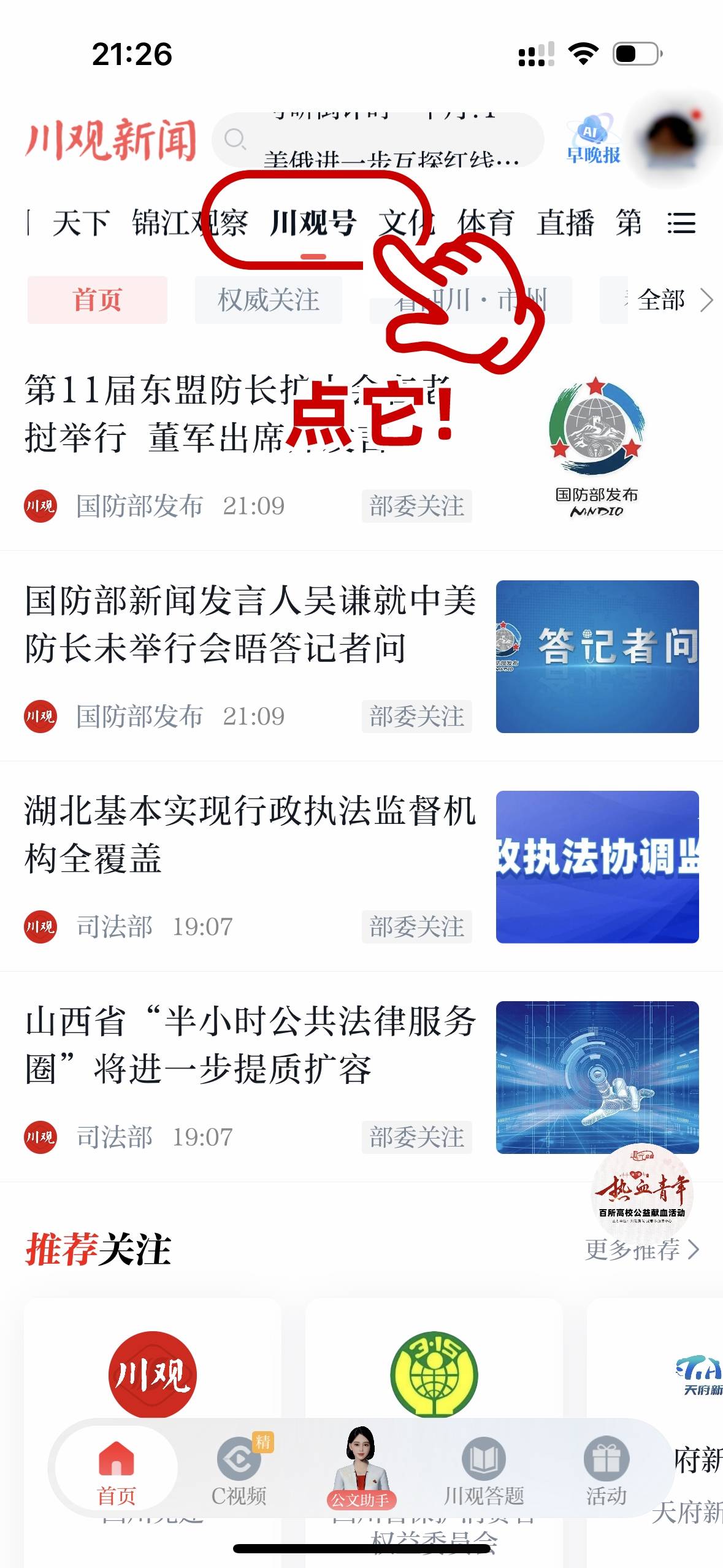Screen dimensions: 723x1568
Task: Open the channel list menu icon
Action: (x=681, y=223)
